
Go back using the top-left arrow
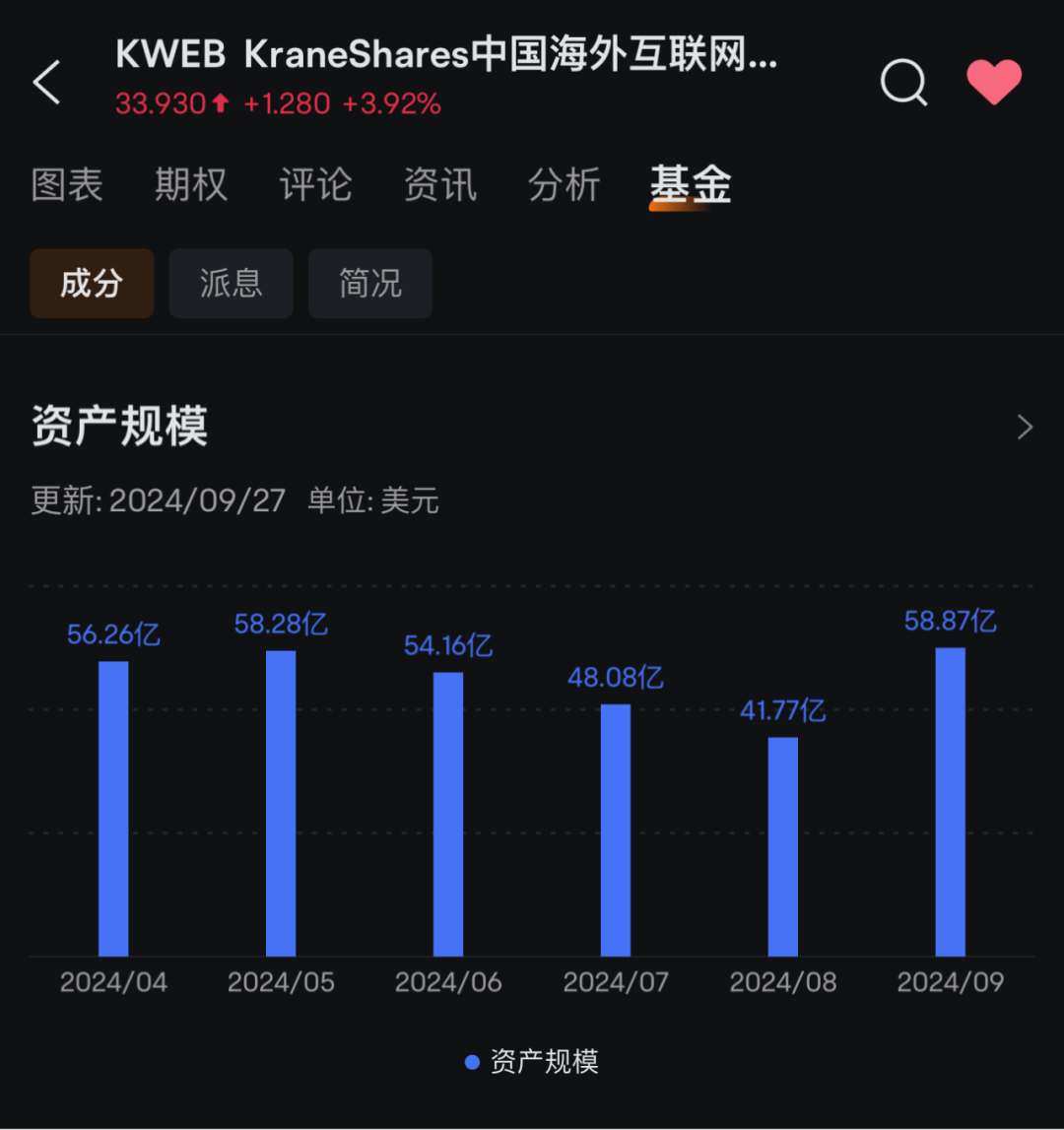[x=47, y=82]
